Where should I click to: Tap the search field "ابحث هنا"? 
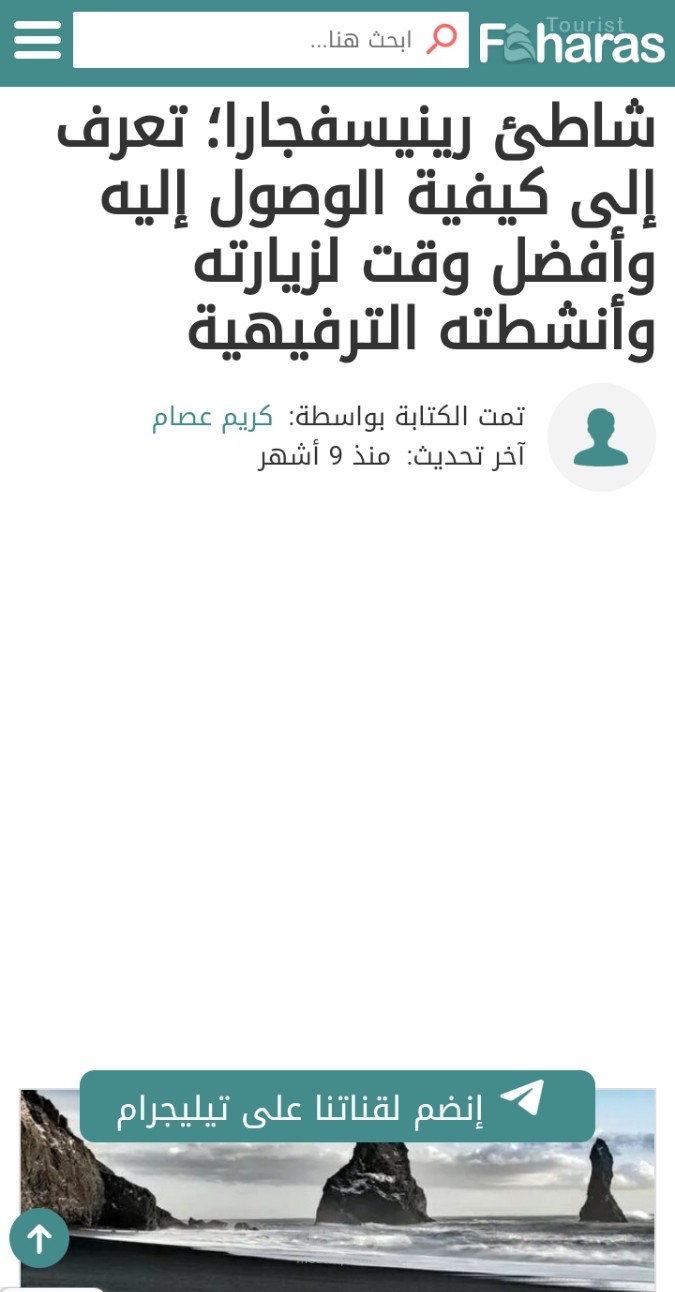270,40
